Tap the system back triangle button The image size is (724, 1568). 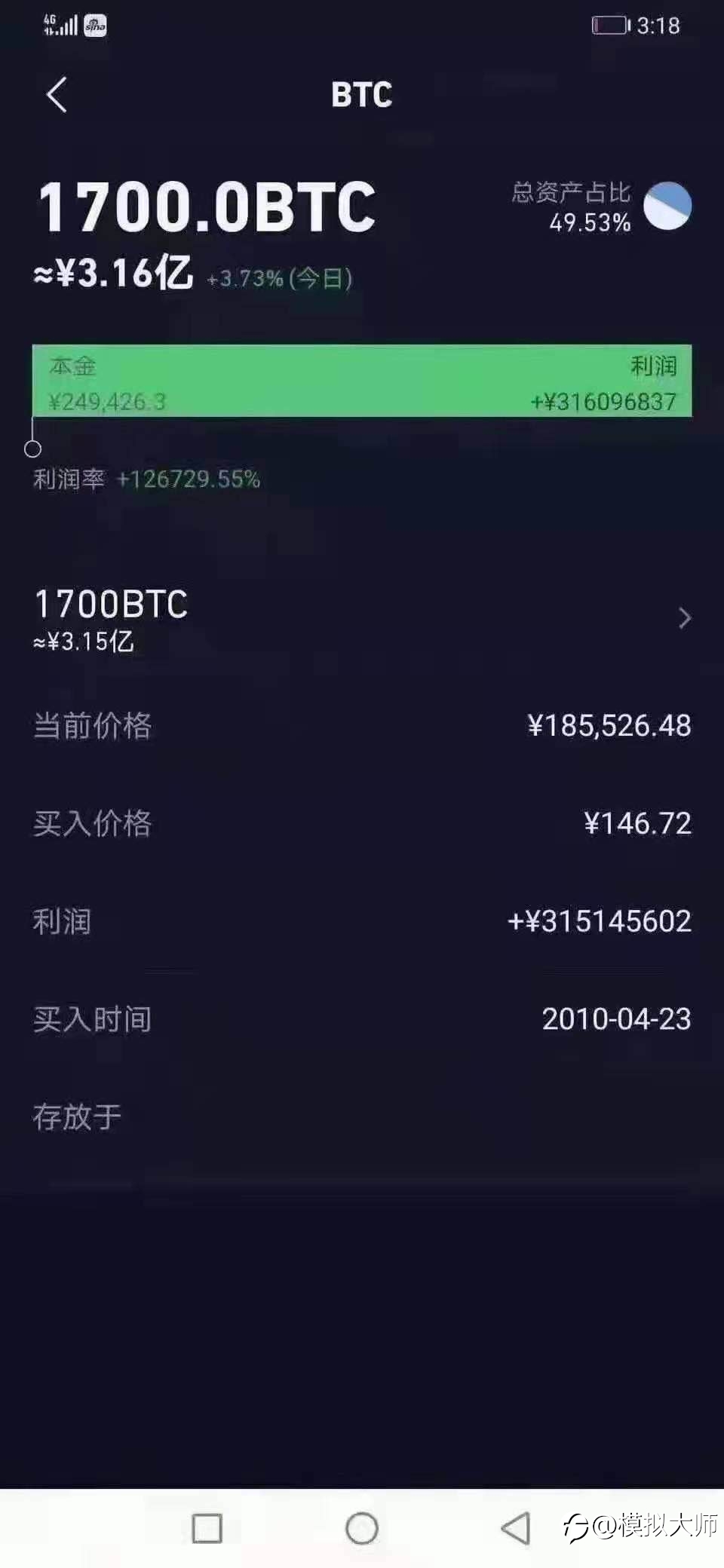point(516,1529)
